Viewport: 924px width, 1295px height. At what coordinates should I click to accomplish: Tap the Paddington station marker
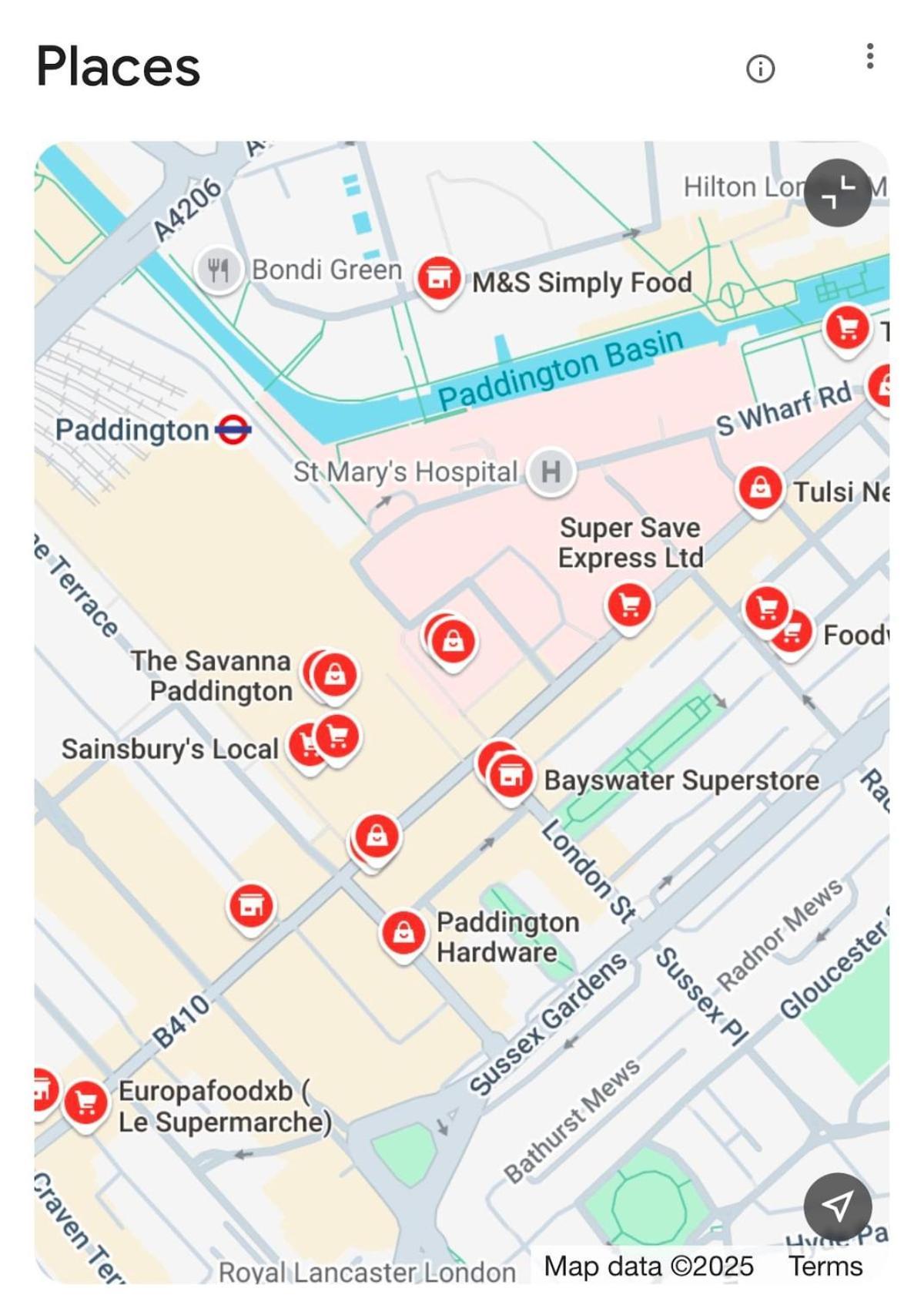233,430
